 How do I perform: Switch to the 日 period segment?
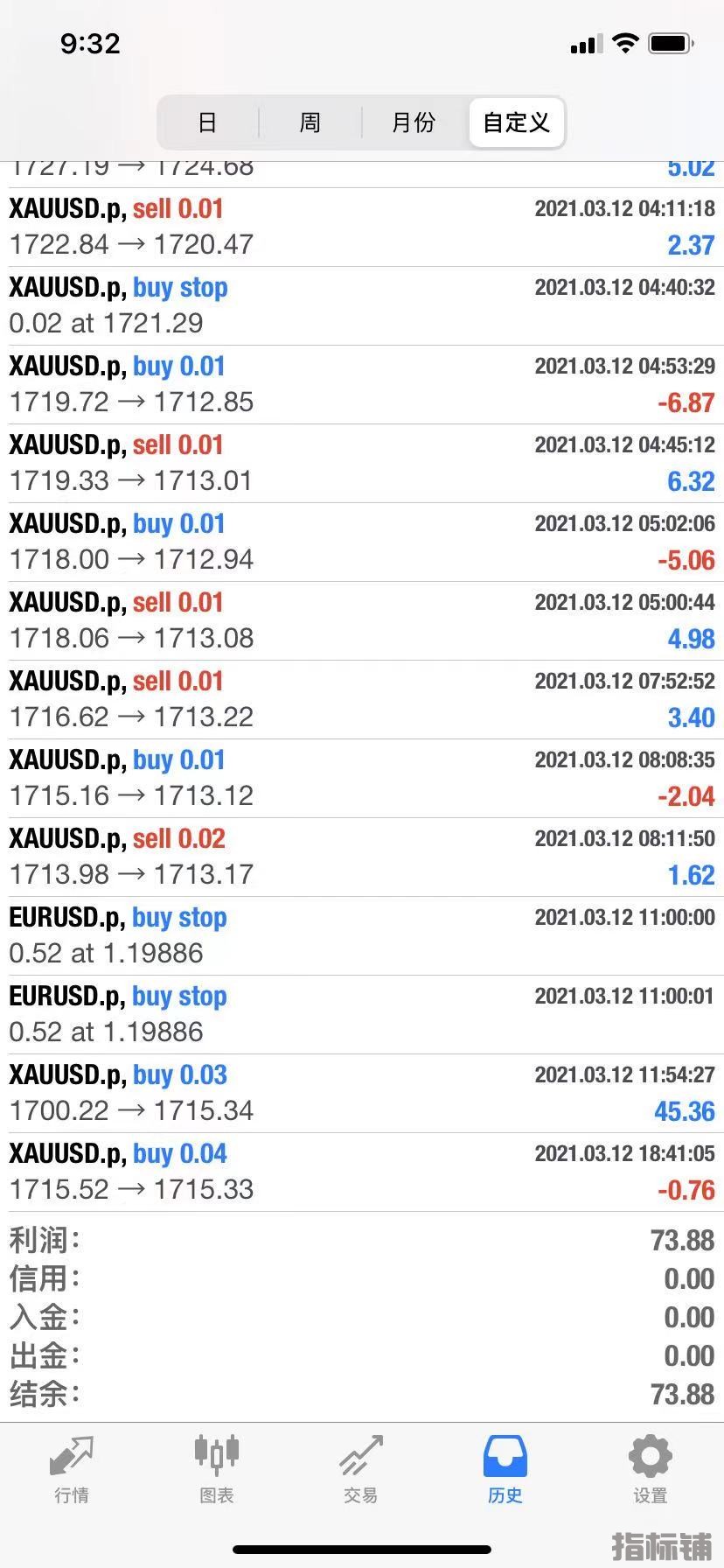207,122
